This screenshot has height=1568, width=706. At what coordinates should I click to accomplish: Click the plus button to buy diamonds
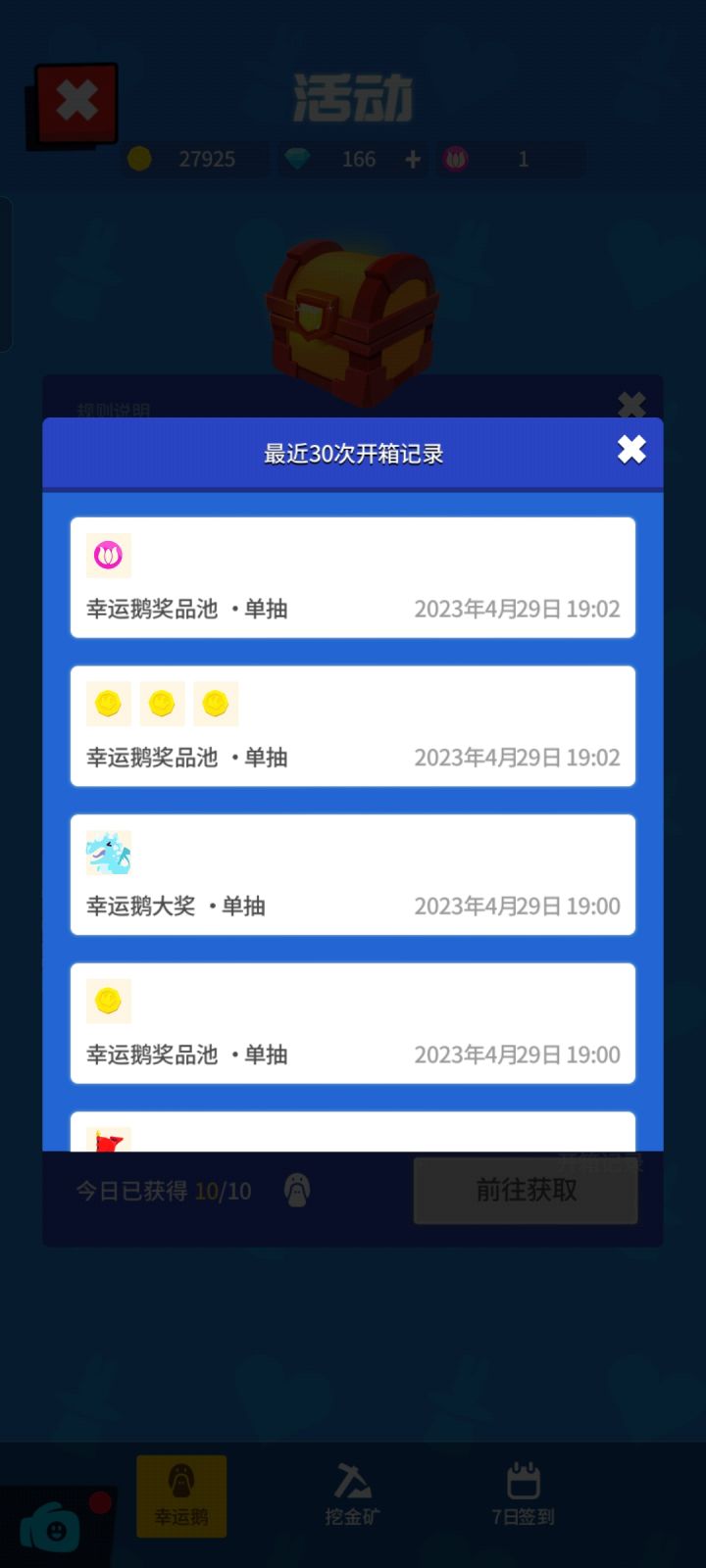(x=410, y=158)
